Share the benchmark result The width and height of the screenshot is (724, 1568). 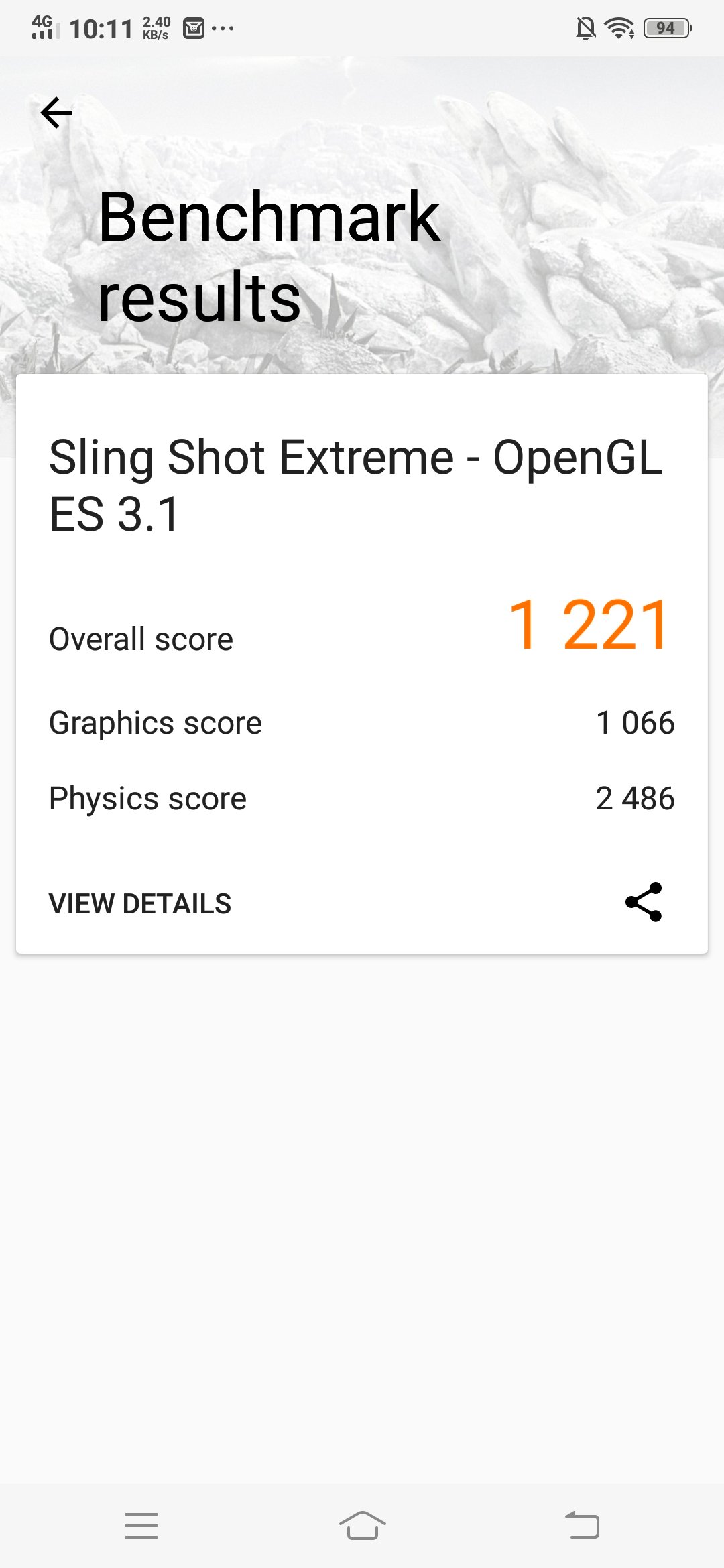tap(644, 902)
